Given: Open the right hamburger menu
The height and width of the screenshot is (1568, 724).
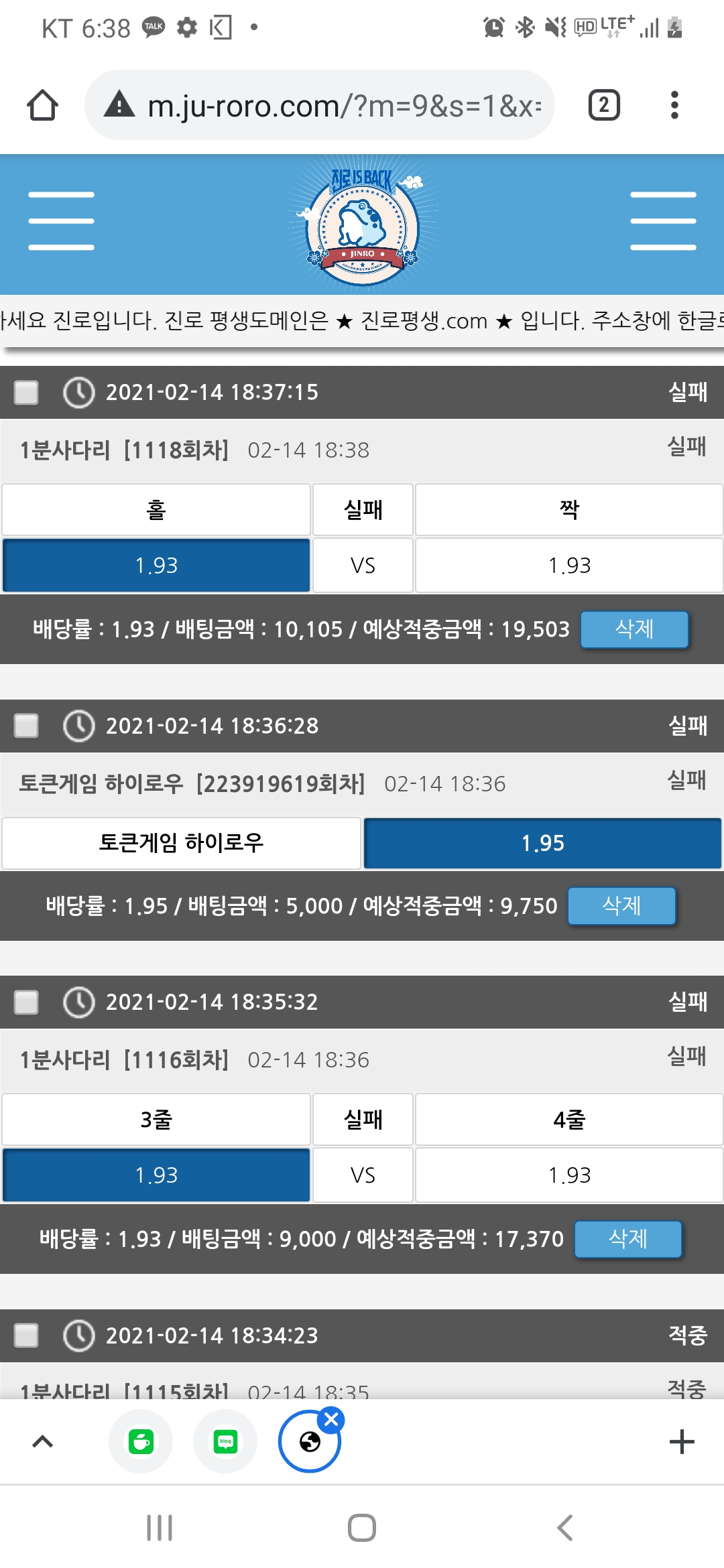Looking at the screenshot, I should 663,221.
